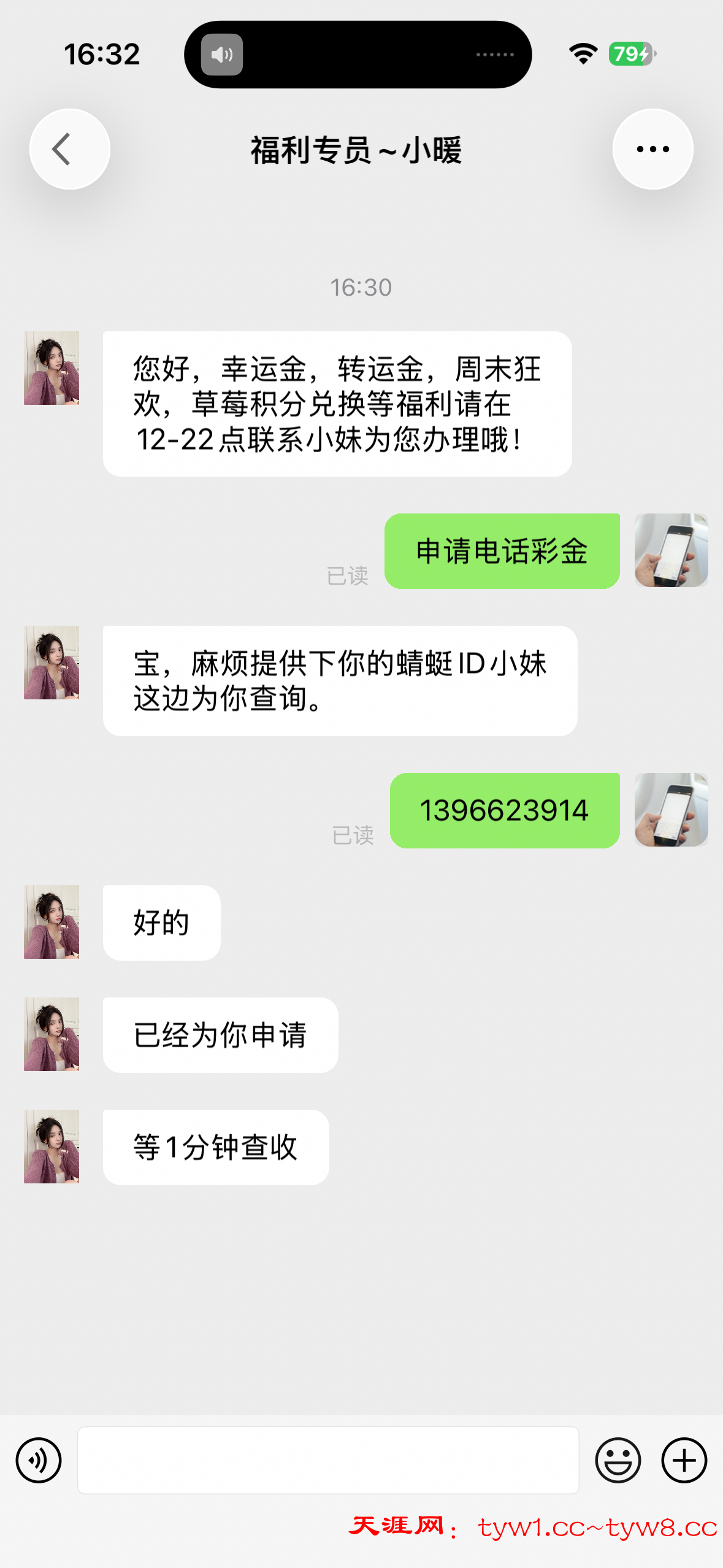
Task: Switch to voice message input
Action: point(39,1460)
